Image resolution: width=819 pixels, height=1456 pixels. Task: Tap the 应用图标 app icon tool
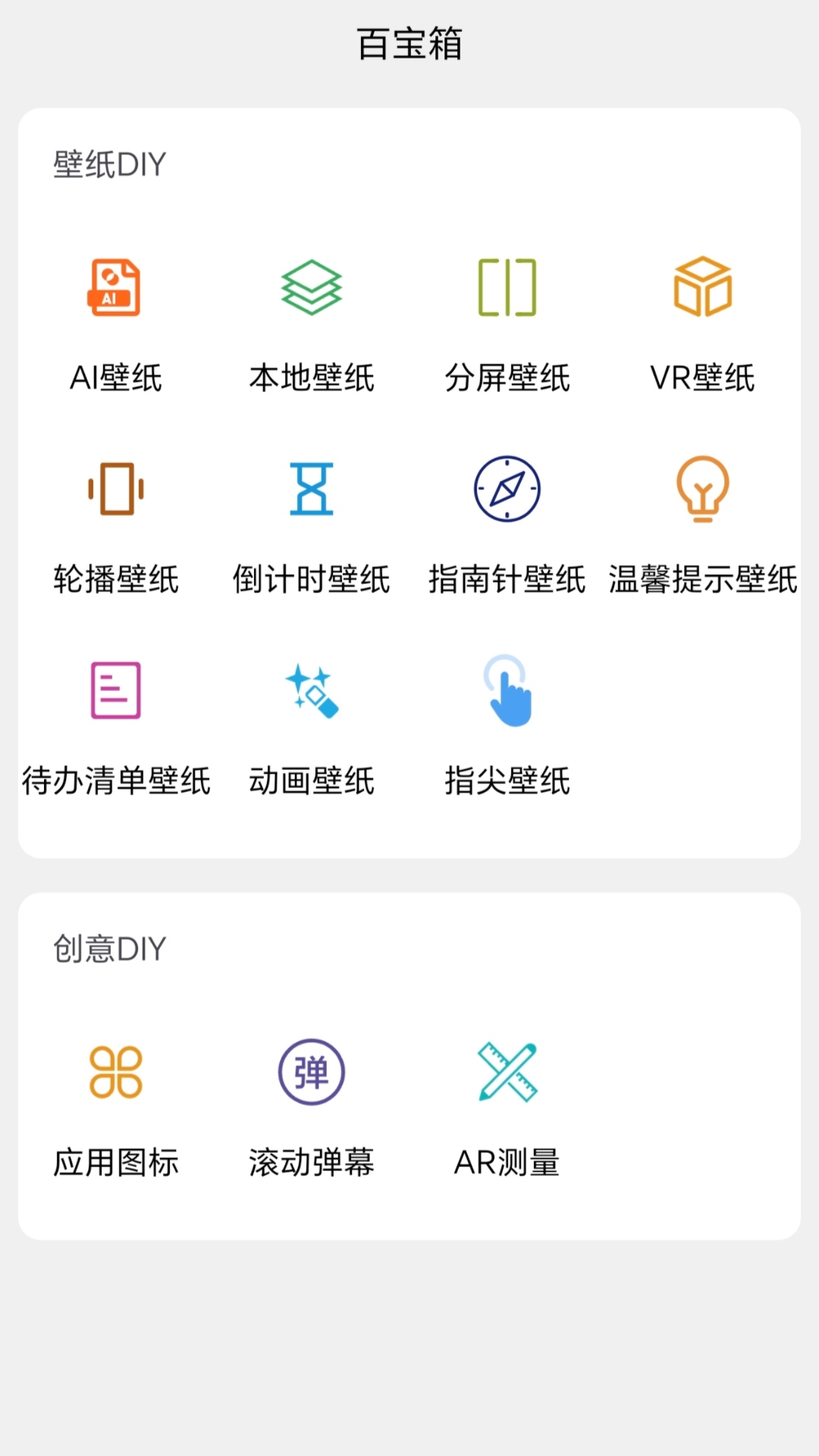tap(115, 1073)
